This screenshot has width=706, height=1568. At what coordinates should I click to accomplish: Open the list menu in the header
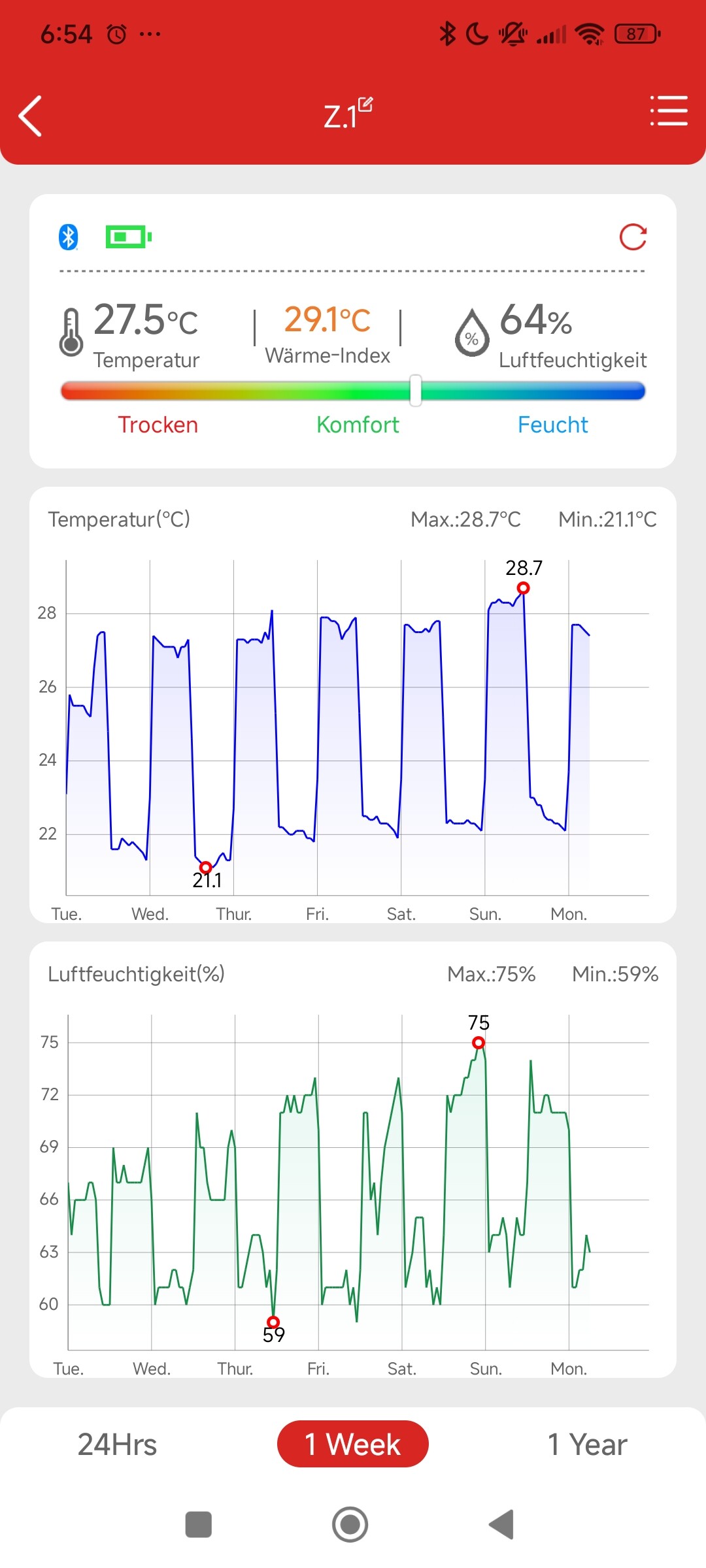[x=668, y=111]
